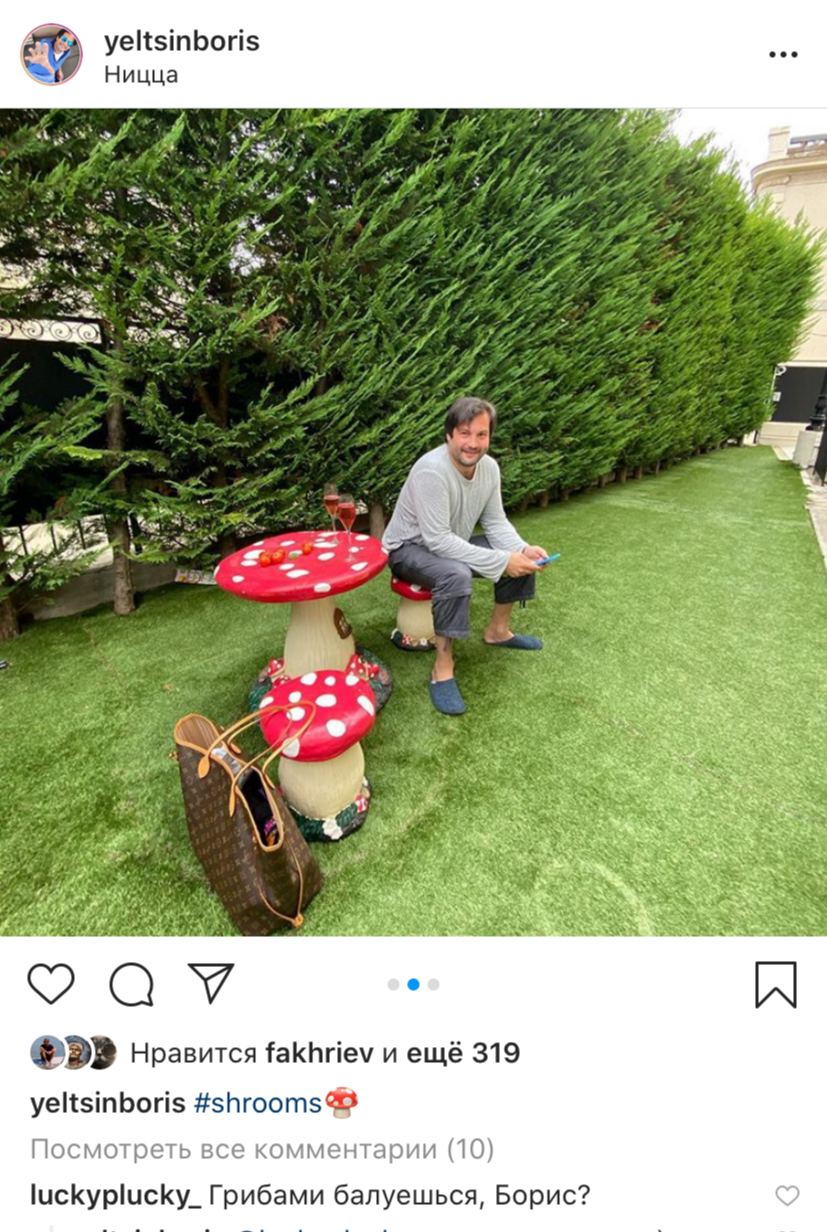Like the comment by luckyplucky_
The image size is (827, 1232).
788,1196
